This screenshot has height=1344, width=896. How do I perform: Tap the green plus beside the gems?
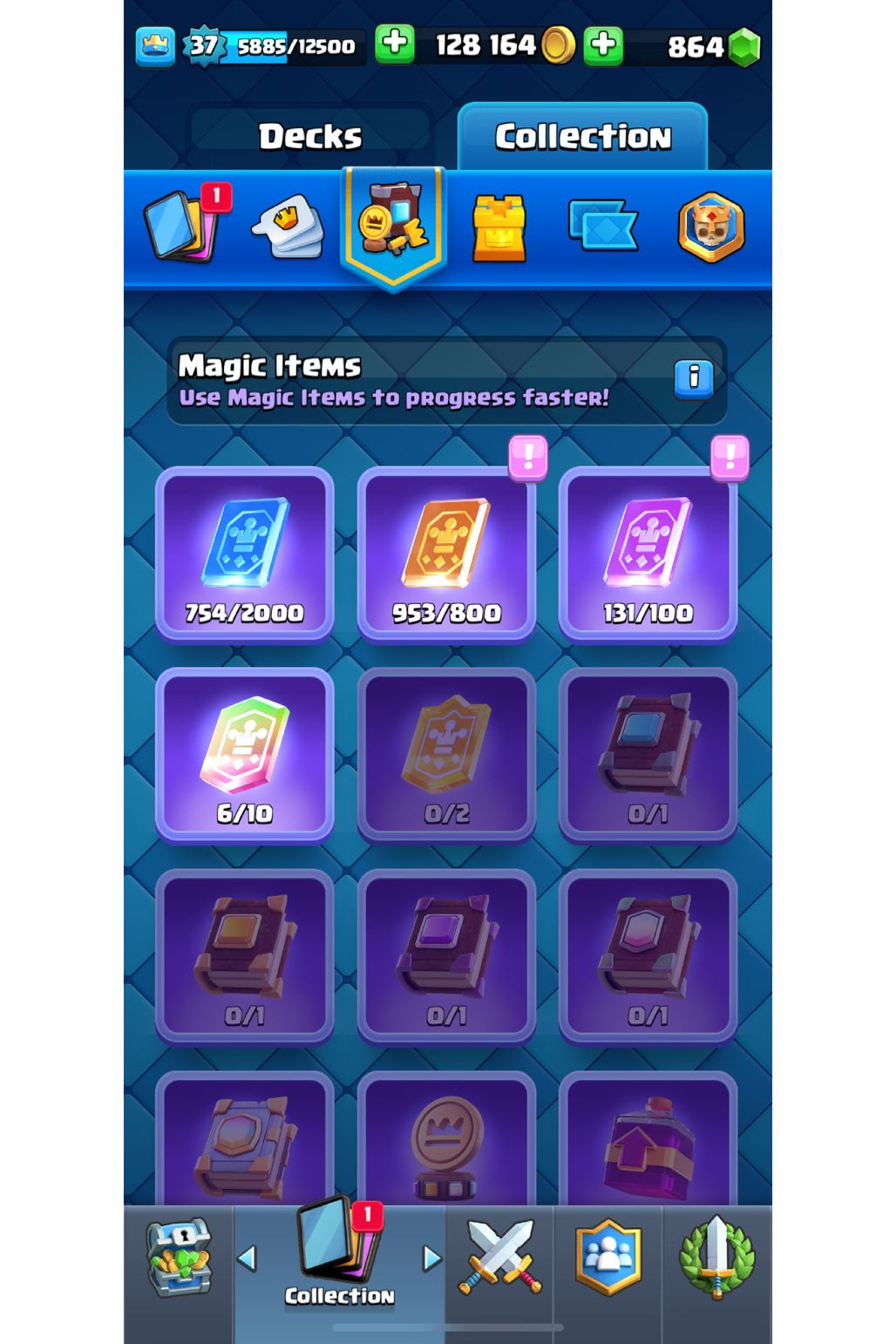click(x=603, y=45)
